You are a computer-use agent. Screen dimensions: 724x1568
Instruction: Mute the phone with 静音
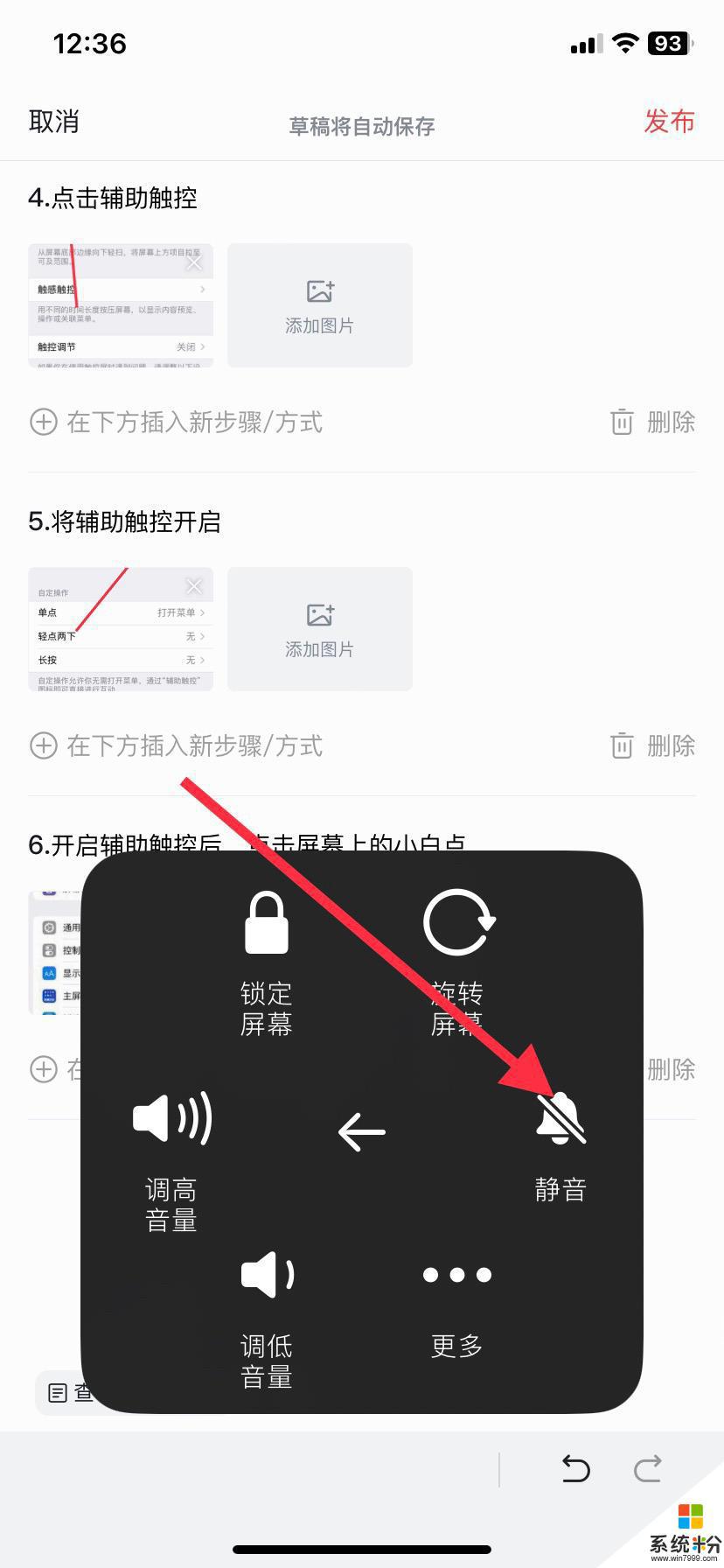560,1147
